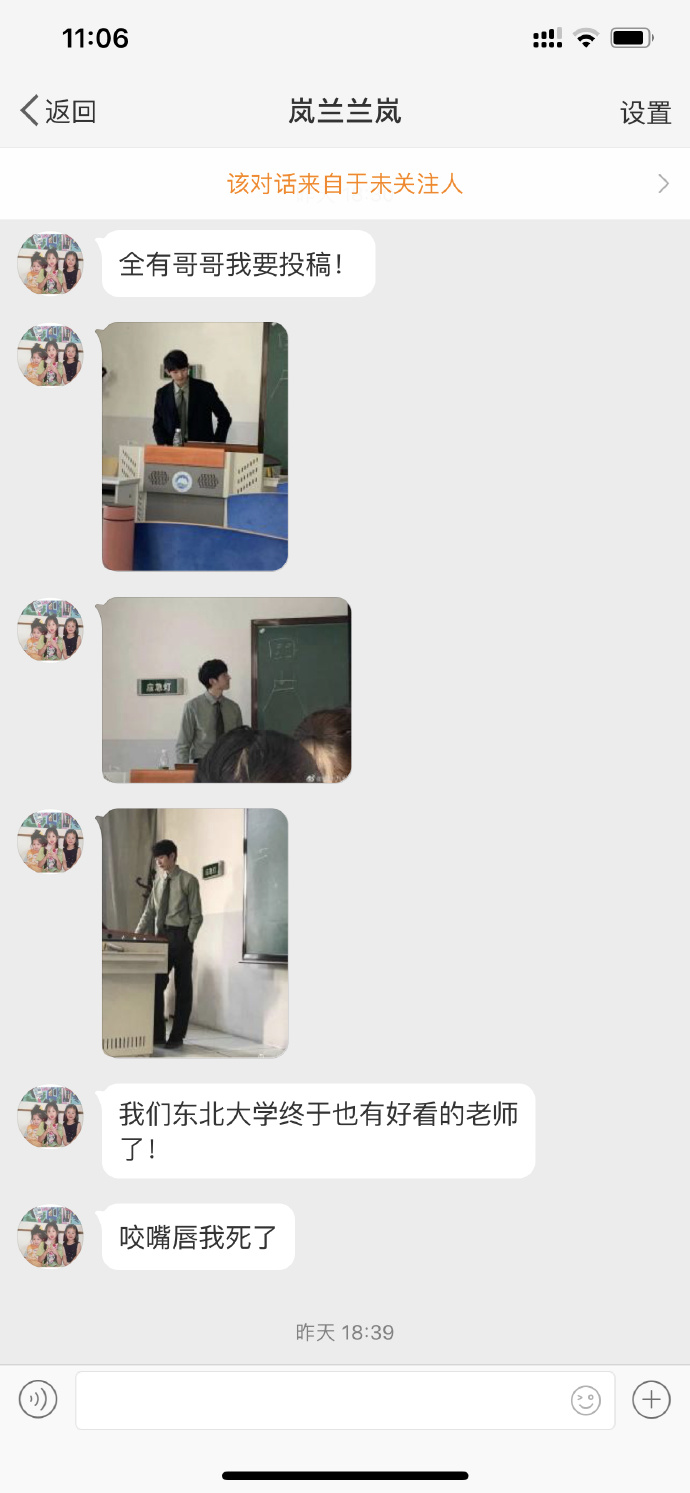This screenshot has width=690, height=1493.
Task: Open photo of man in dark suit at podium
Action: (x=195, y=446)
